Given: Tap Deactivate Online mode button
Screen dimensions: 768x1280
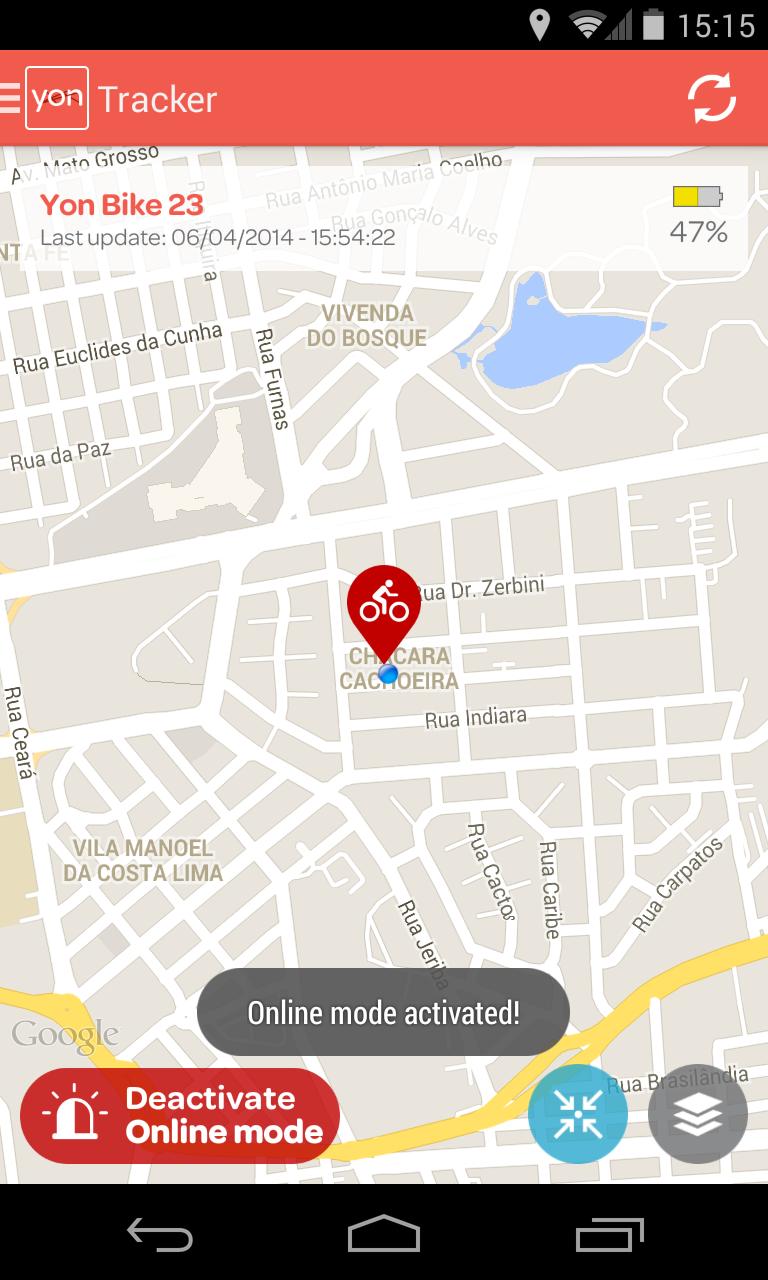Looking at the screenshot, I should click(x=180, y=1115).
